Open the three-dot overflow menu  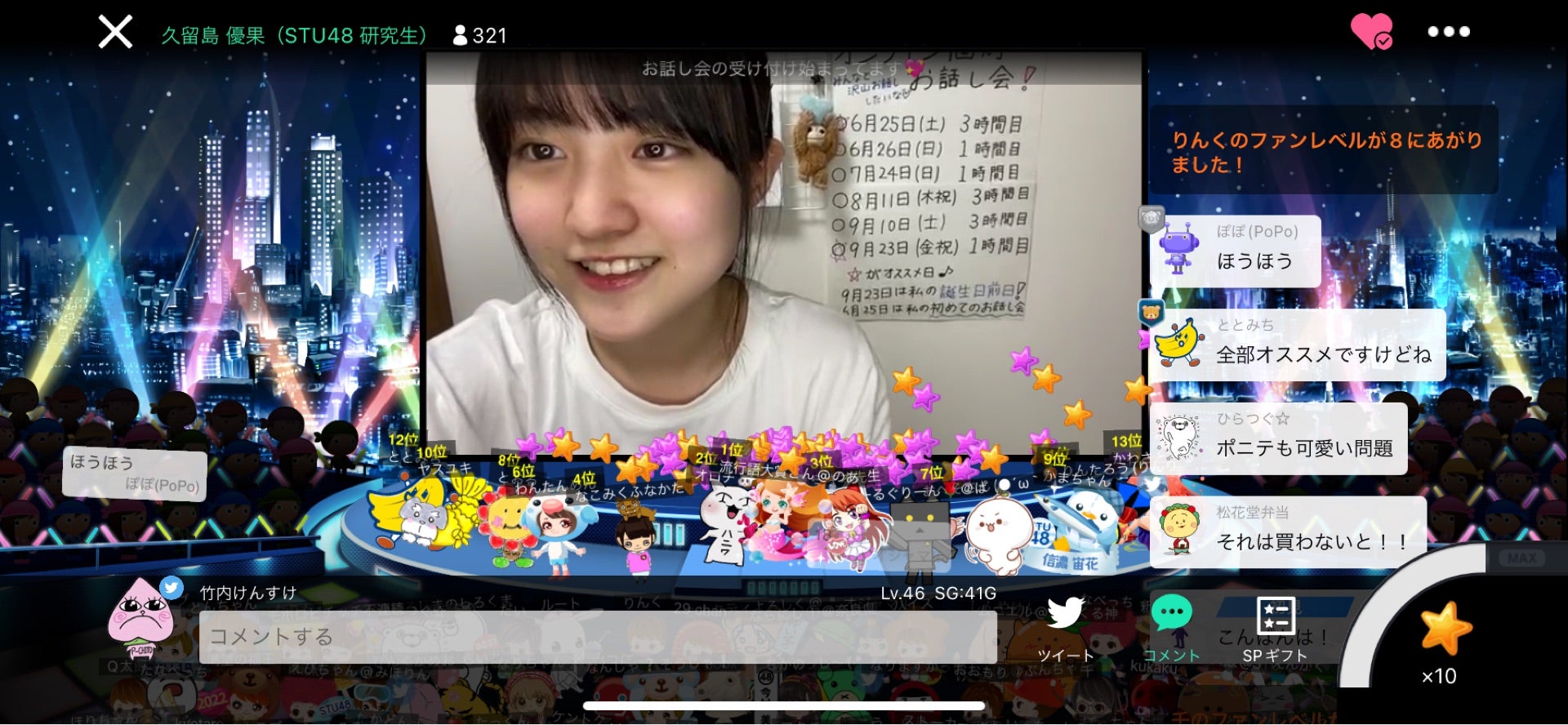point(1448,31)
